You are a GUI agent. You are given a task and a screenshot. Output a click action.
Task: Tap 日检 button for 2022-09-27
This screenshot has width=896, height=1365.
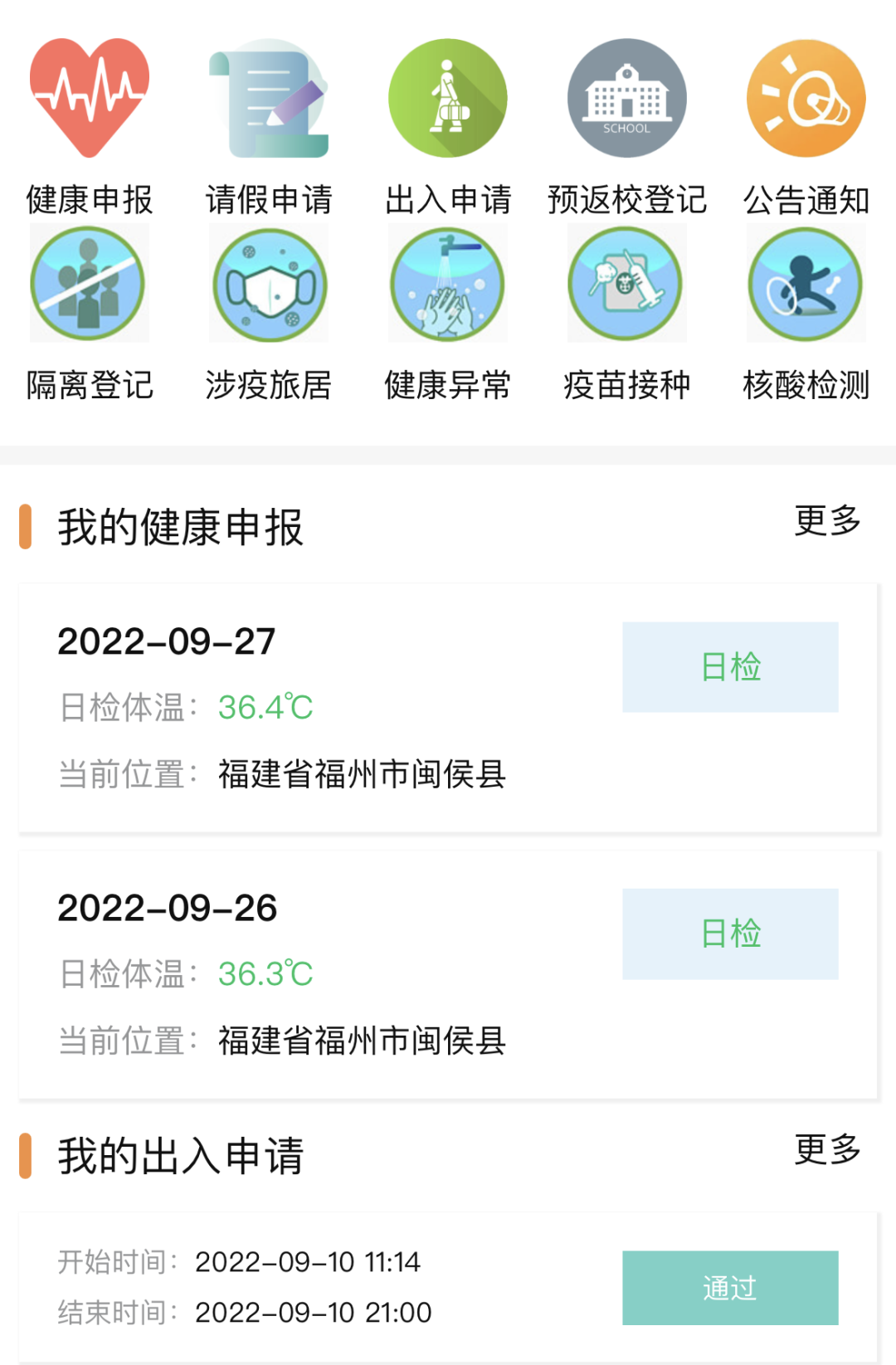point(730,667)
